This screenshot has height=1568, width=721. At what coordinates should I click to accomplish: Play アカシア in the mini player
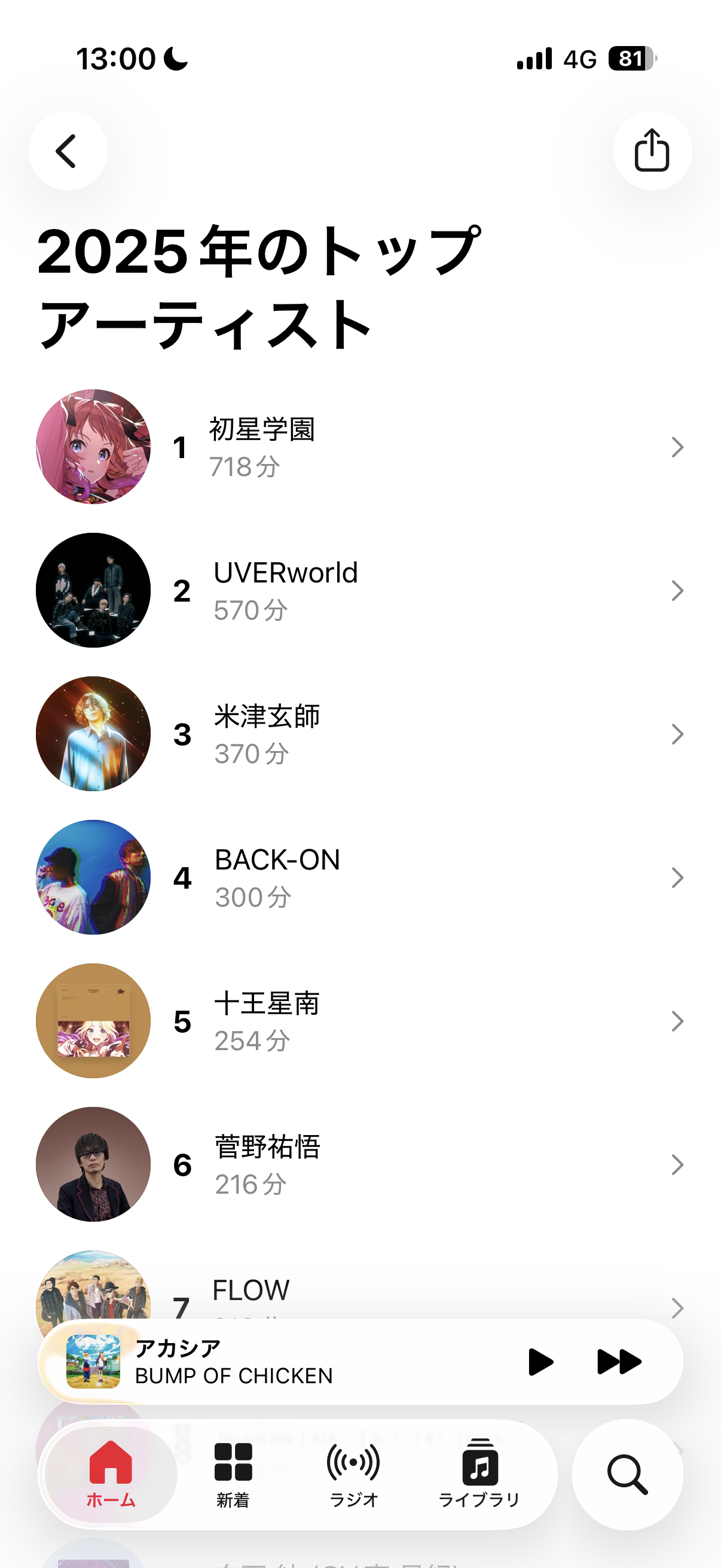pos(540,1362)
